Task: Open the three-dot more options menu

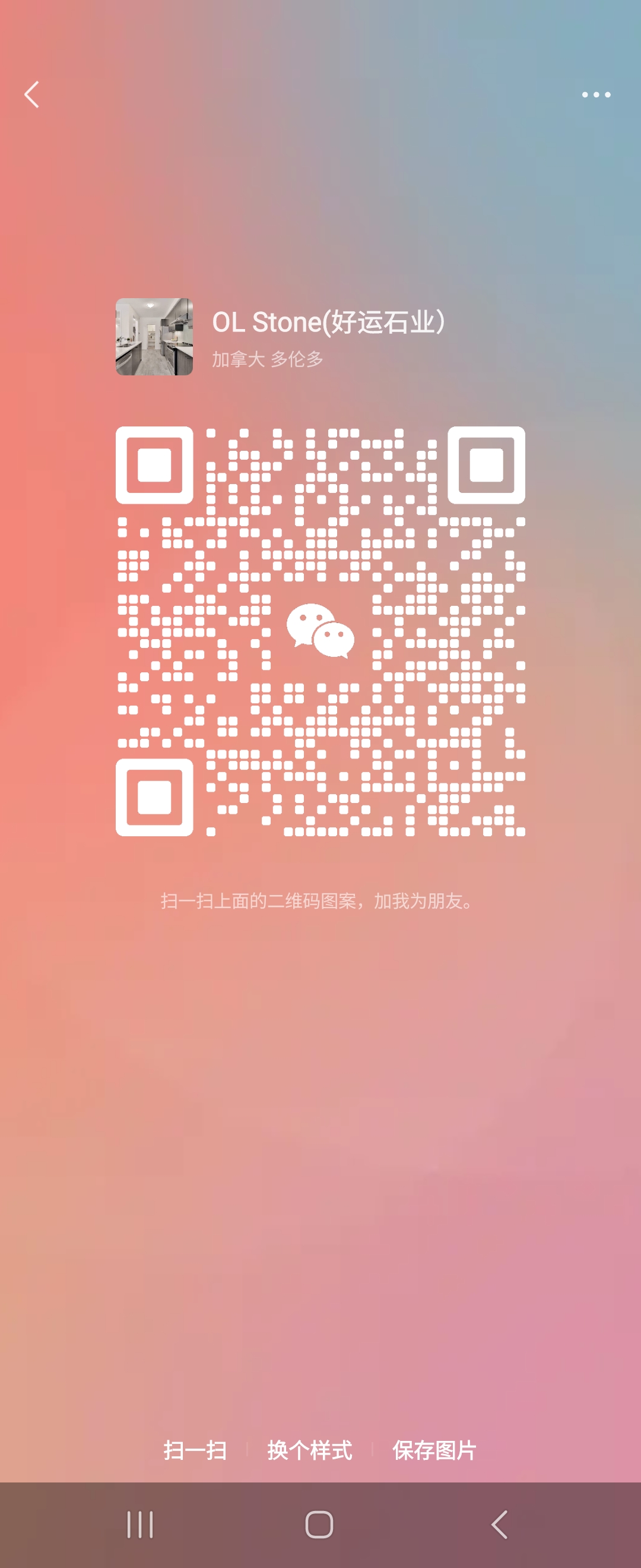Action: (595, 94)
